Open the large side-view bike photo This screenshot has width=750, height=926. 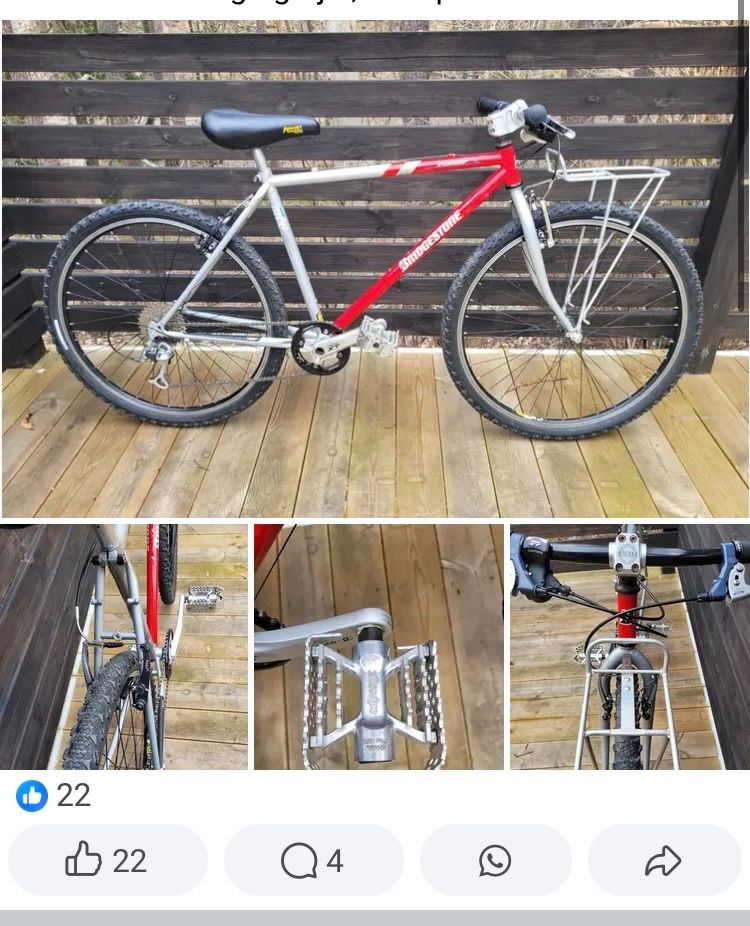(375, 268)
